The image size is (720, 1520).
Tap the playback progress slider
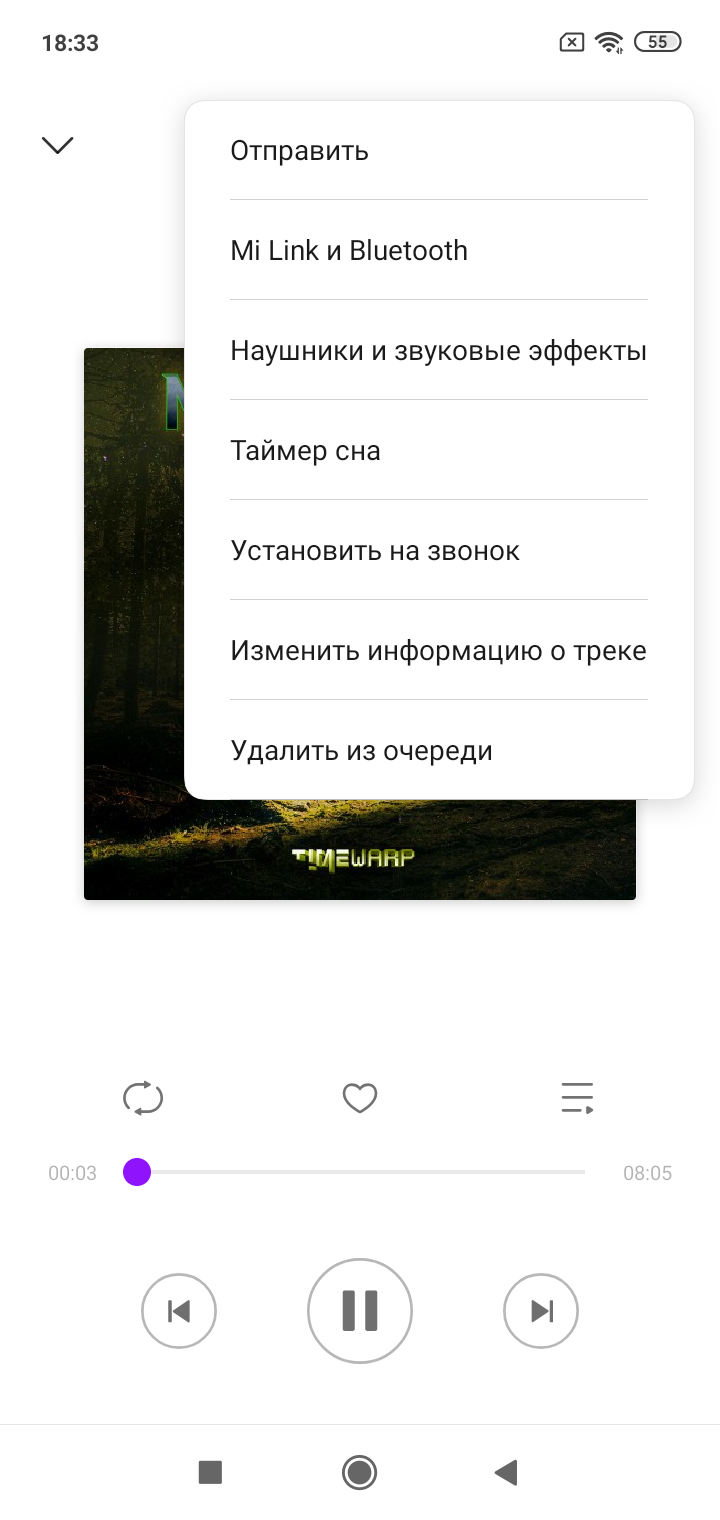click(360, 1172)
